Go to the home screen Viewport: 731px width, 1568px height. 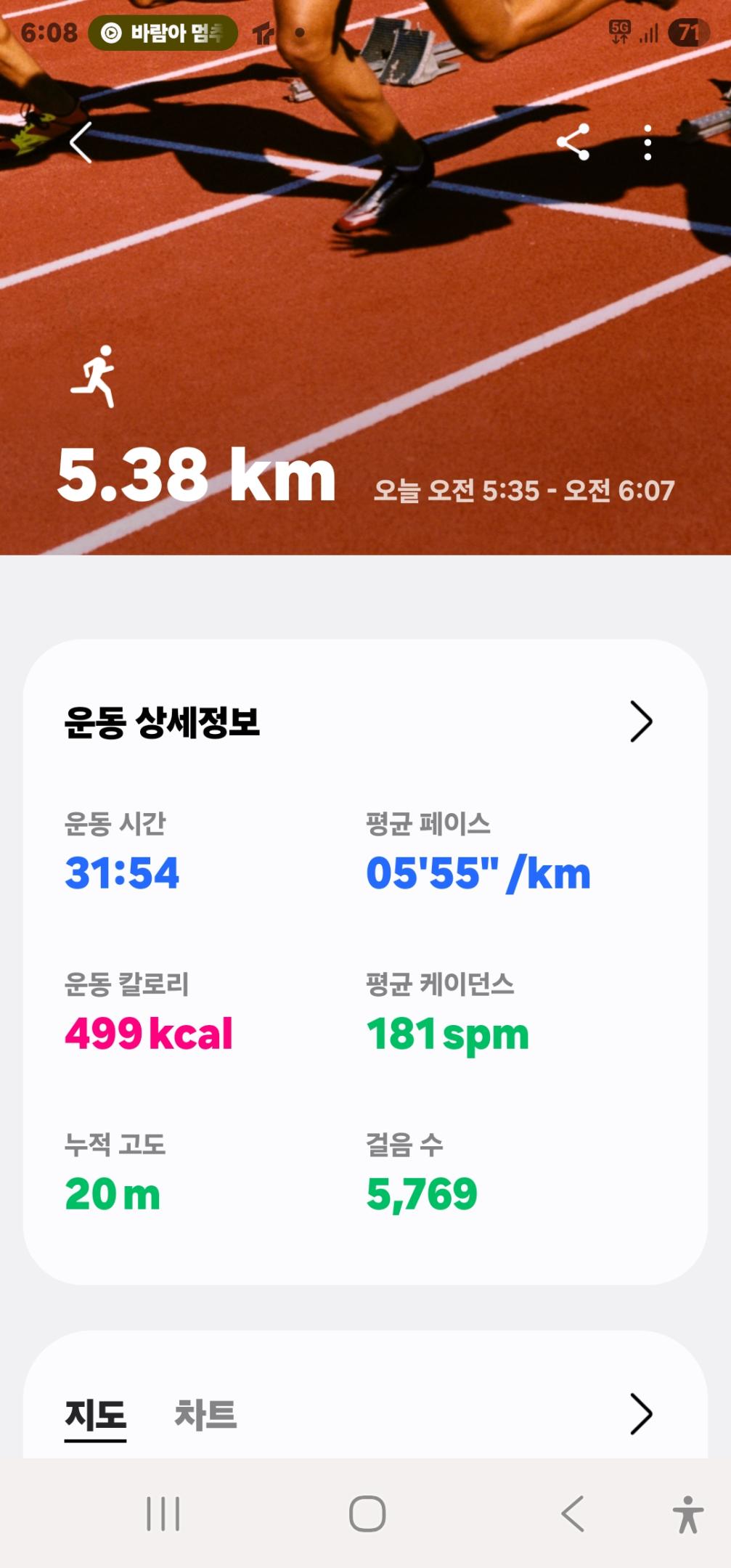click(x=367, y=1514)
